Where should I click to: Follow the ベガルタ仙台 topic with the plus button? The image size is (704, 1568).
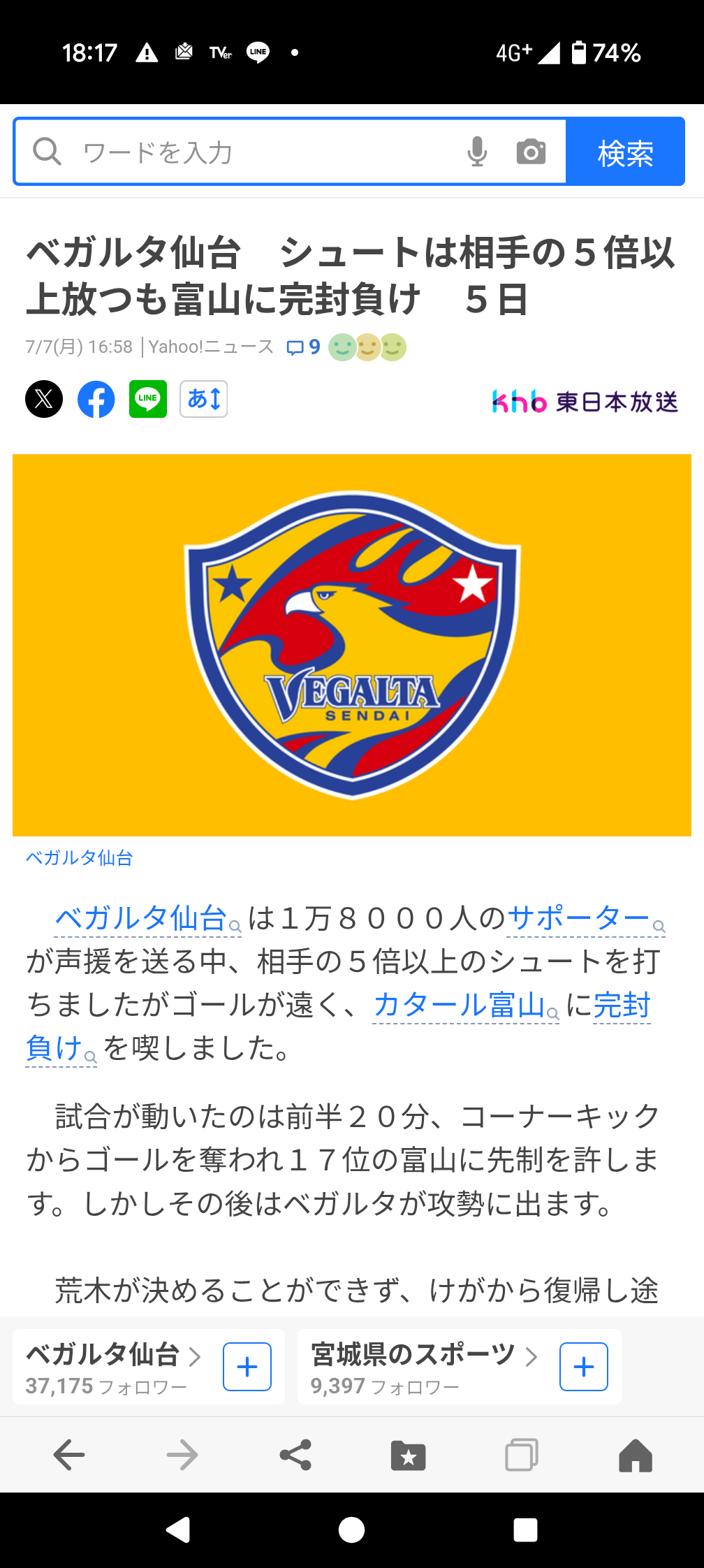pyautogui.click(x=247, y=1367)
